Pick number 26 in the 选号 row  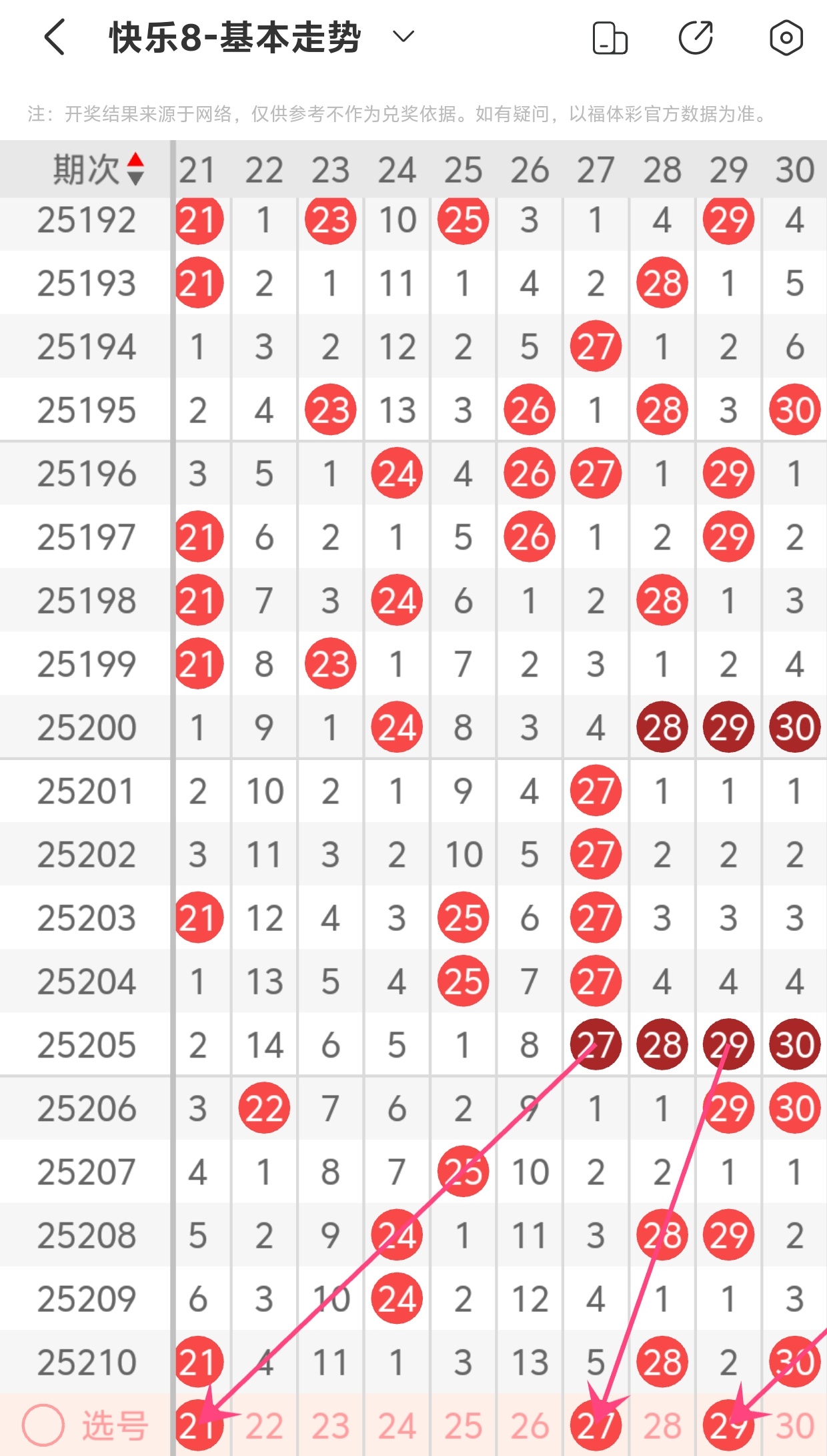(x=530, y=1426)
